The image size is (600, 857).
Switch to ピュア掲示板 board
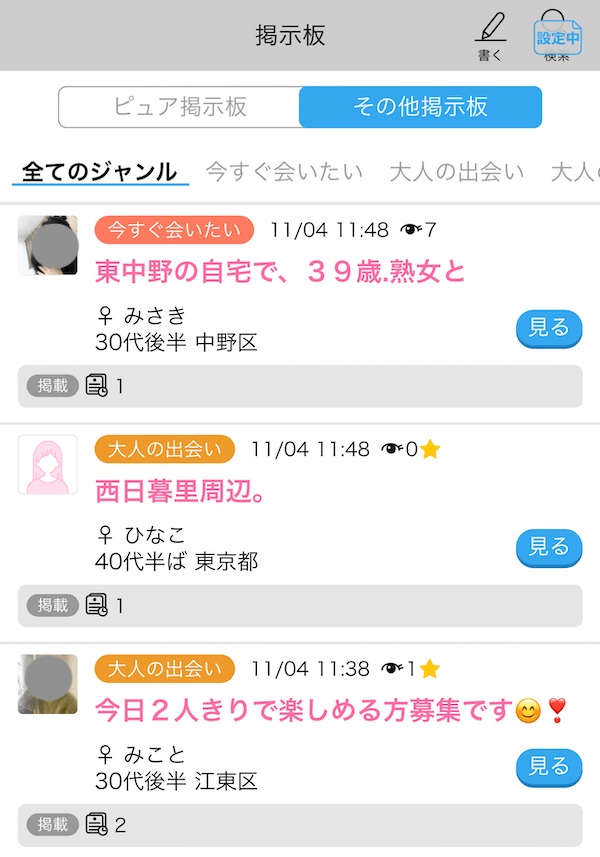[179, 107]
